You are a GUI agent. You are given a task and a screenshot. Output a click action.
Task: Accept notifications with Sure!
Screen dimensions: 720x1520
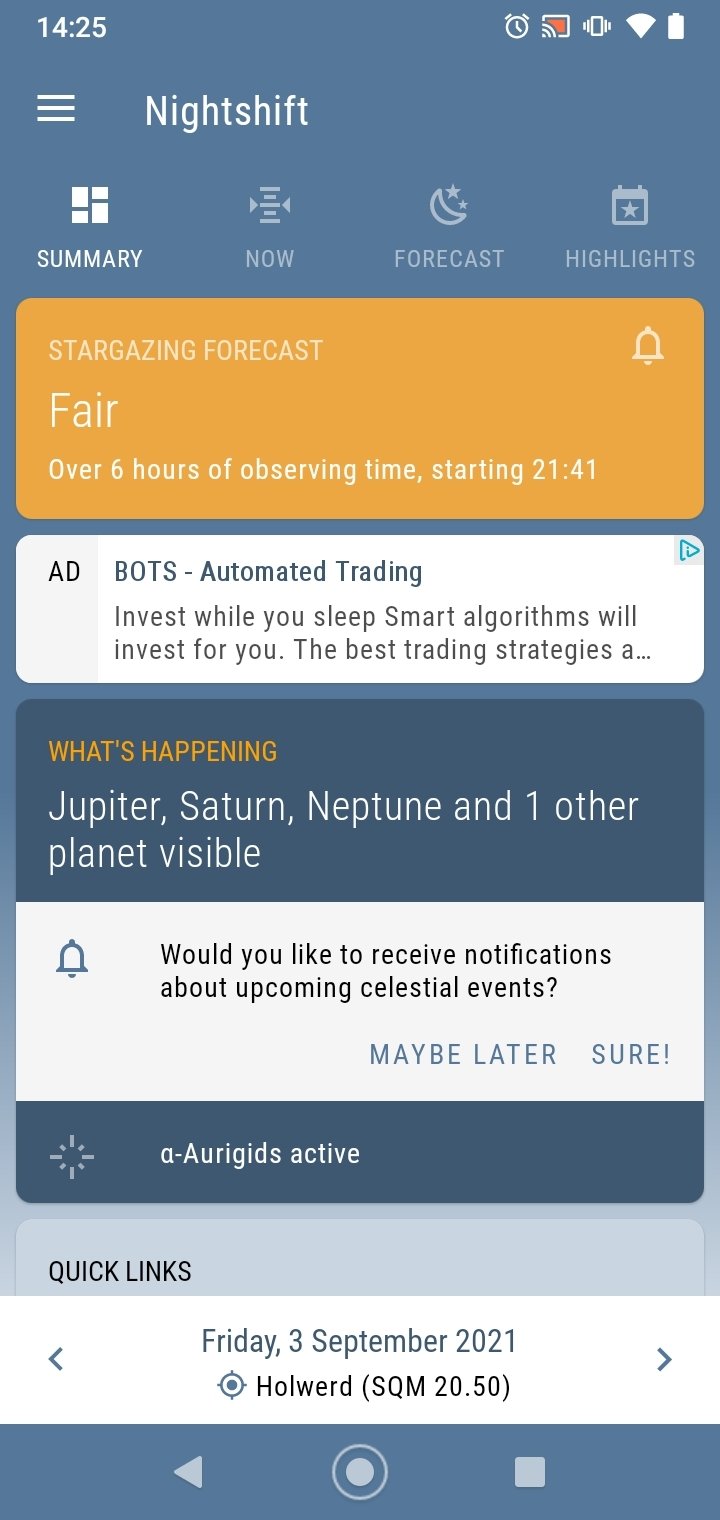631,1054
